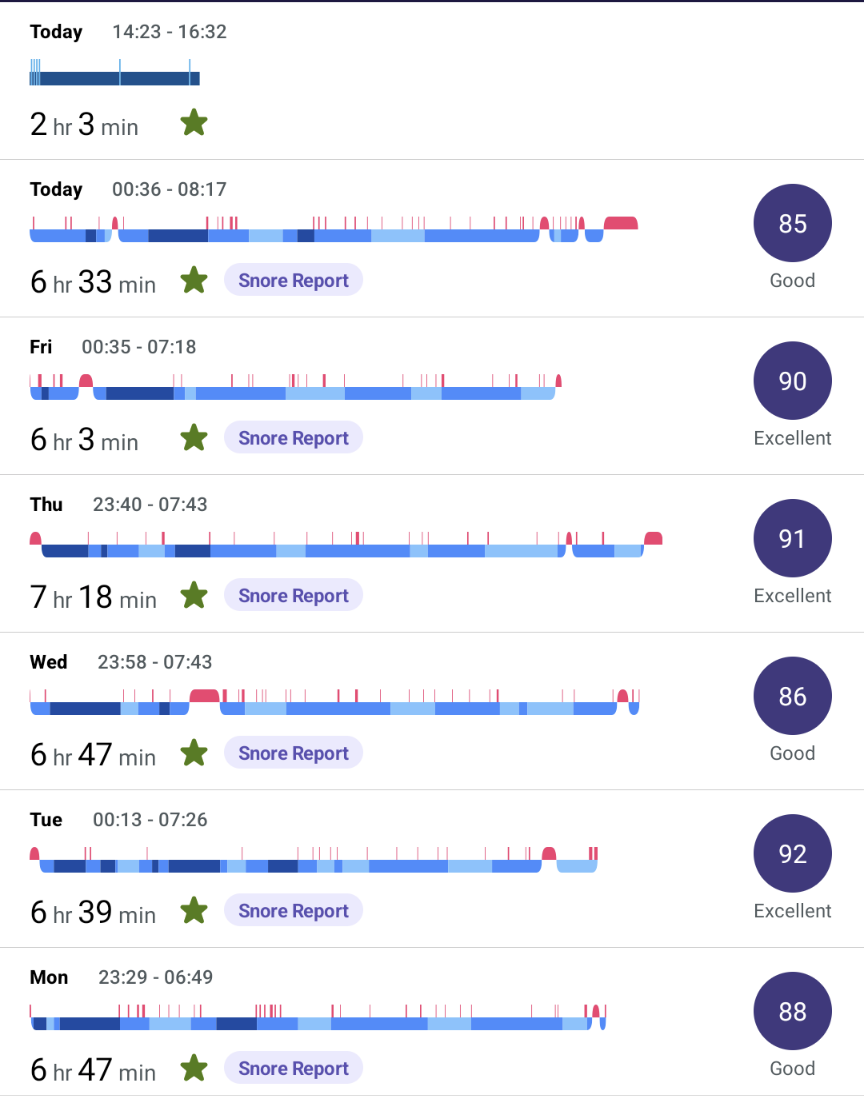This screenshot has height=1096, width=864.
Task: Show Thursday's Snore Report
Action: coord(293,596)
